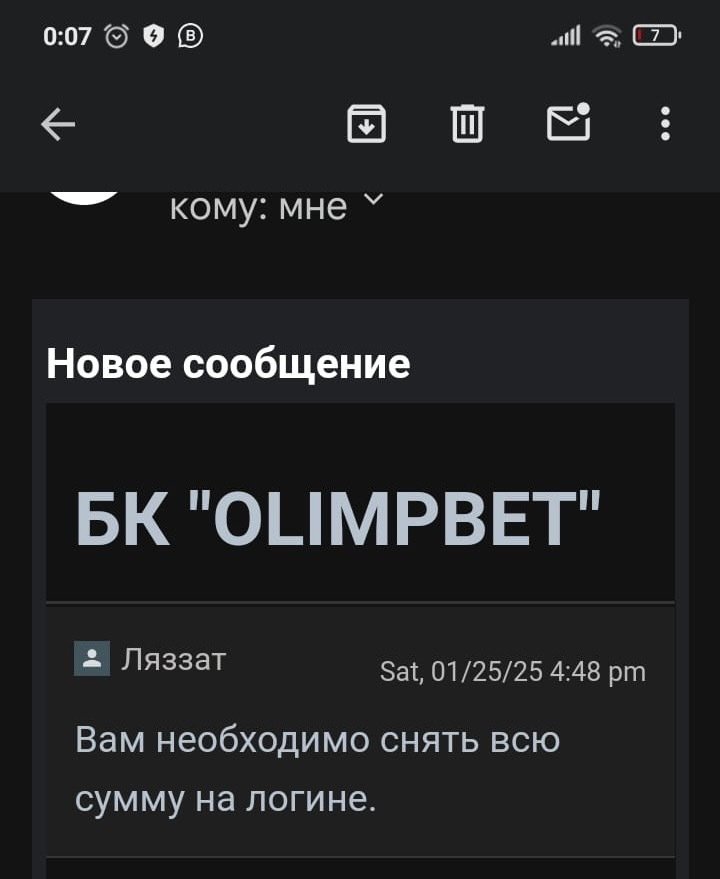This screenshot has height=879, width=720.
Task: Open the overflow menu
Action: tap(665, 124)
